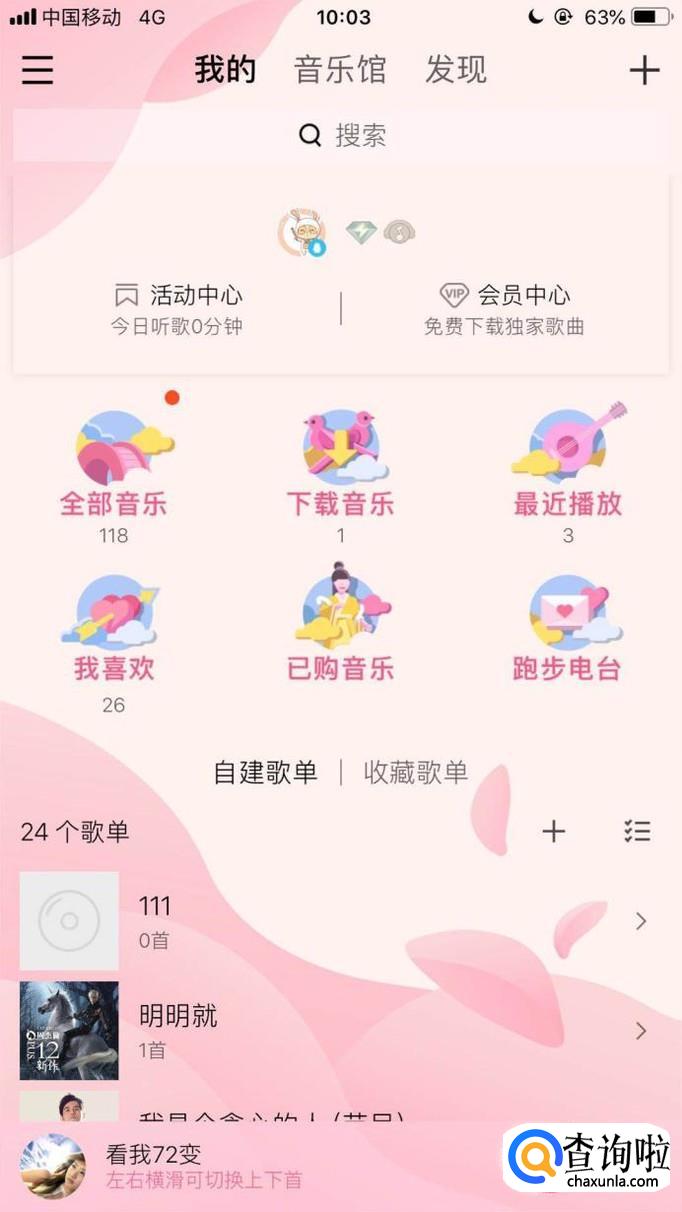
Task: Open 全部音乐 with 118 songs
Action: [114, 470]
